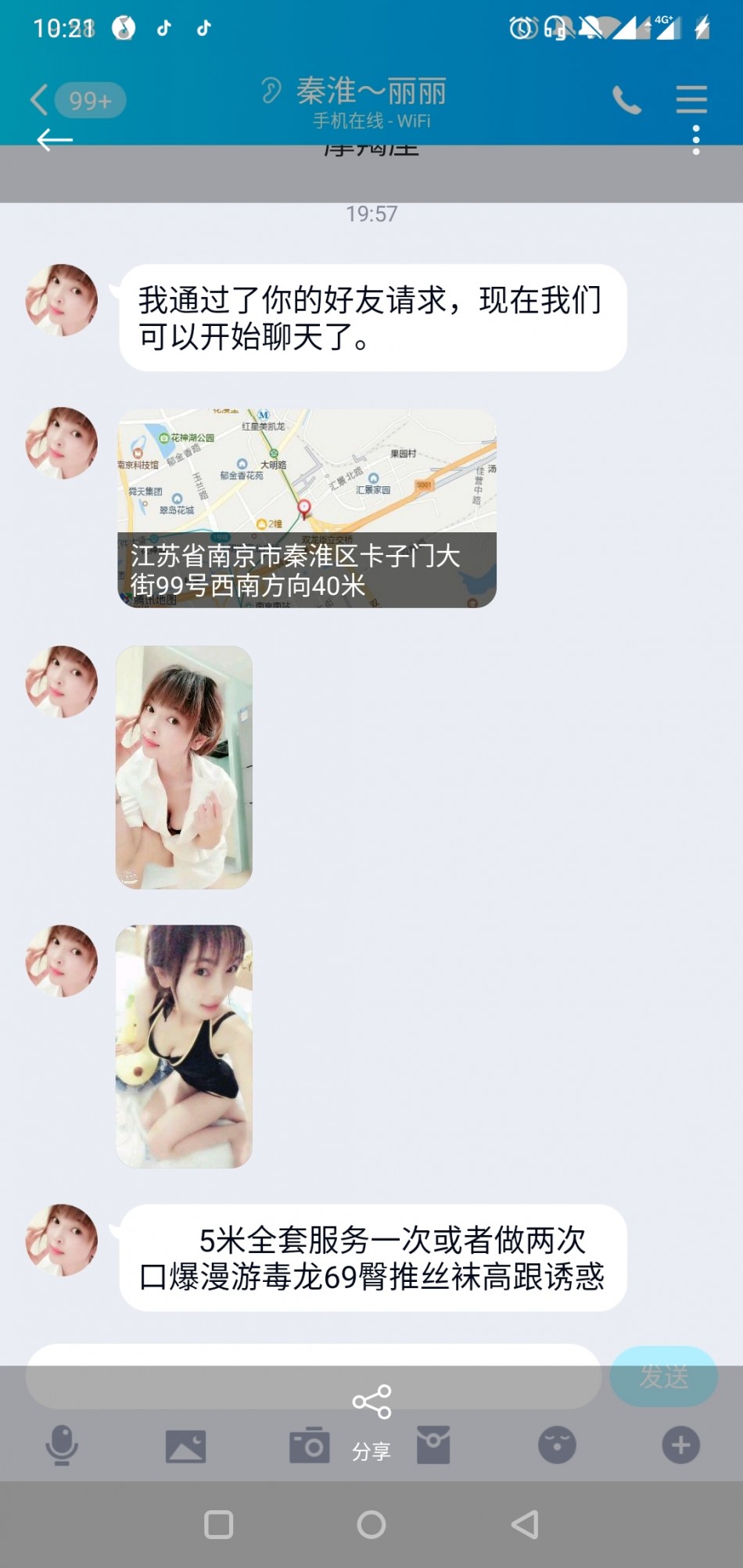This screenshot has width=743, height=1568.
Task: Open the shared Nanjing location map card
Action: coord(307,508)
